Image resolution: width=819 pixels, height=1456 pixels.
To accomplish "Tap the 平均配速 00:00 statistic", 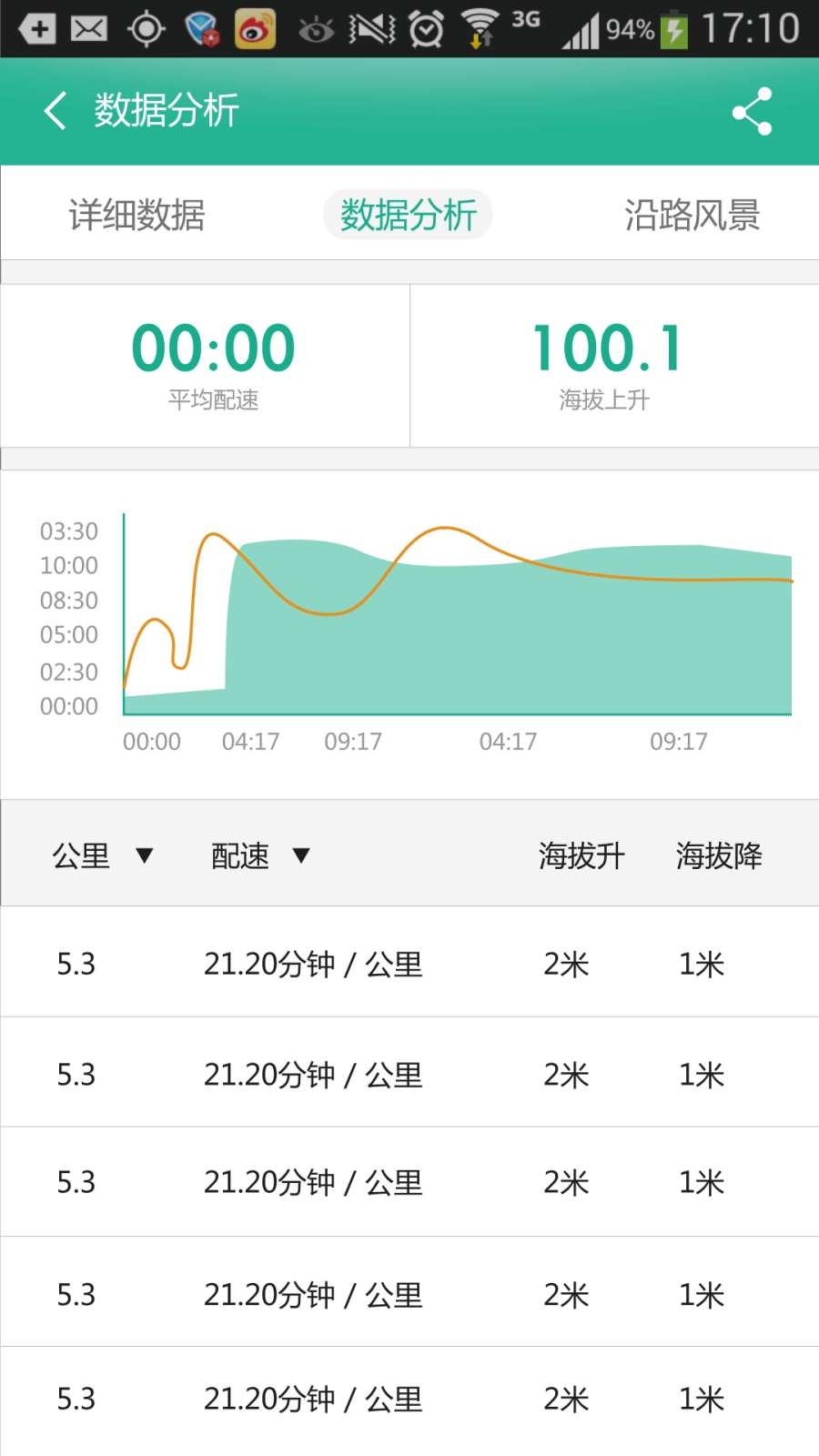I will pyautogui.click(x=212, y=364).
